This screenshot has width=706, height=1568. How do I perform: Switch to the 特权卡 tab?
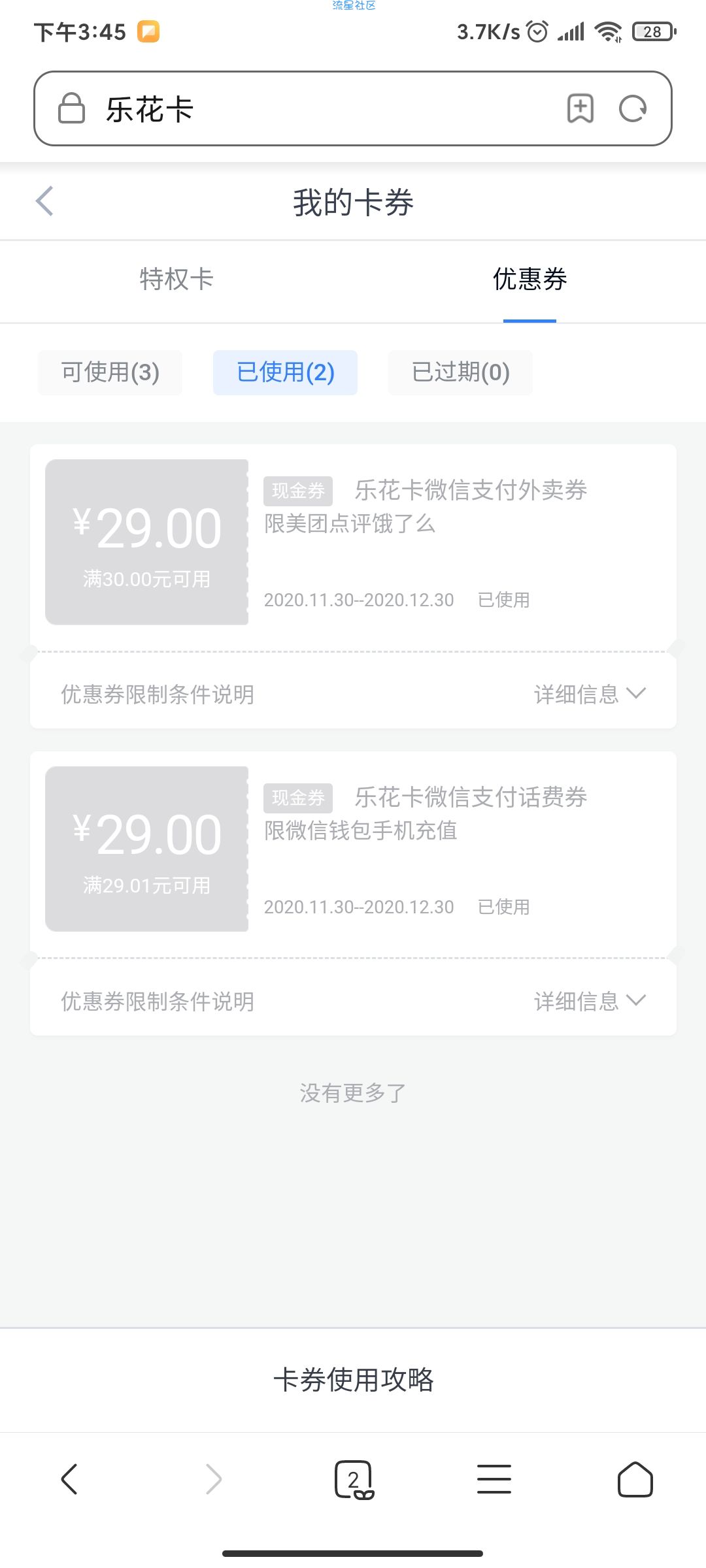tap(176, 280)
